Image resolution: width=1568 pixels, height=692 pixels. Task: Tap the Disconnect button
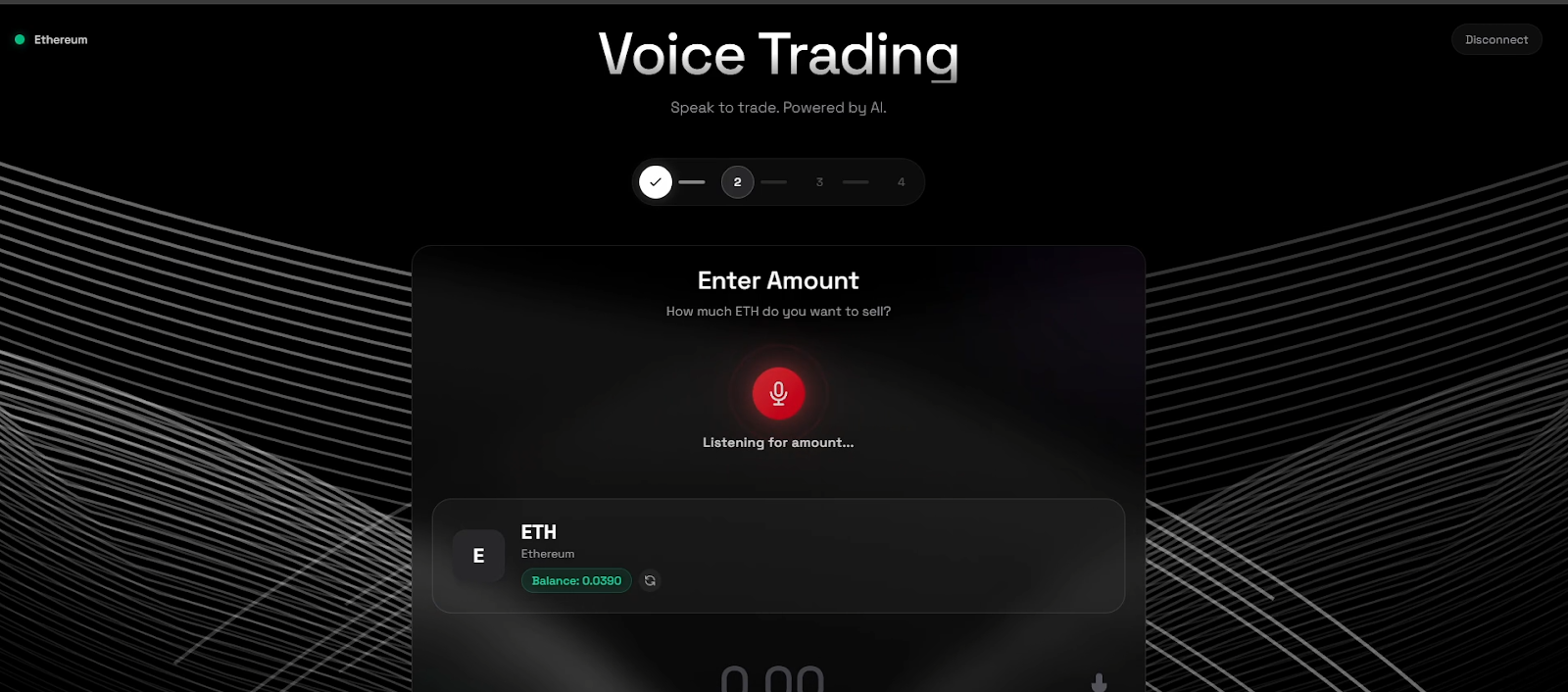1495,40
